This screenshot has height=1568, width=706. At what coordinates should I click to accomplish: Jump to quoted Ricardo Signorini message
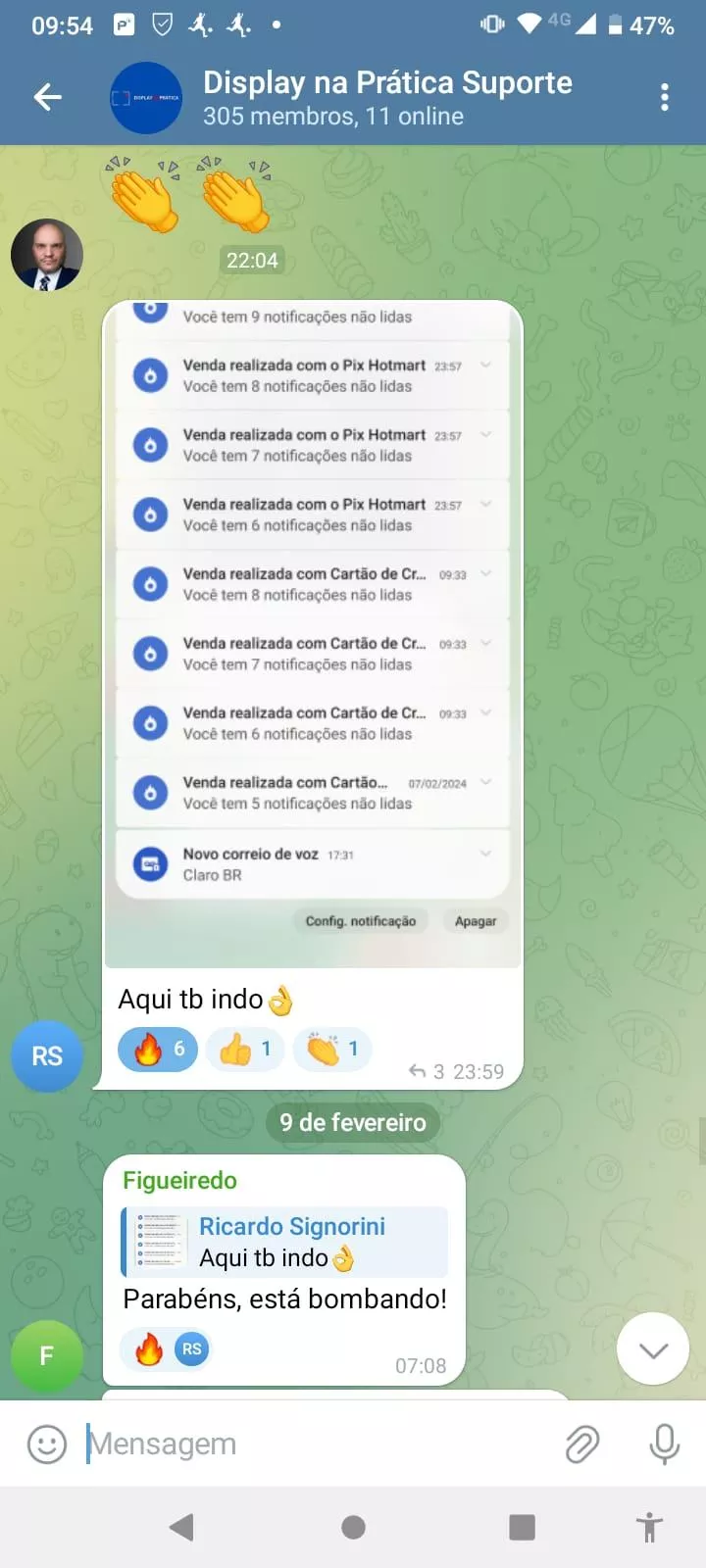(x=284, y=1242)
